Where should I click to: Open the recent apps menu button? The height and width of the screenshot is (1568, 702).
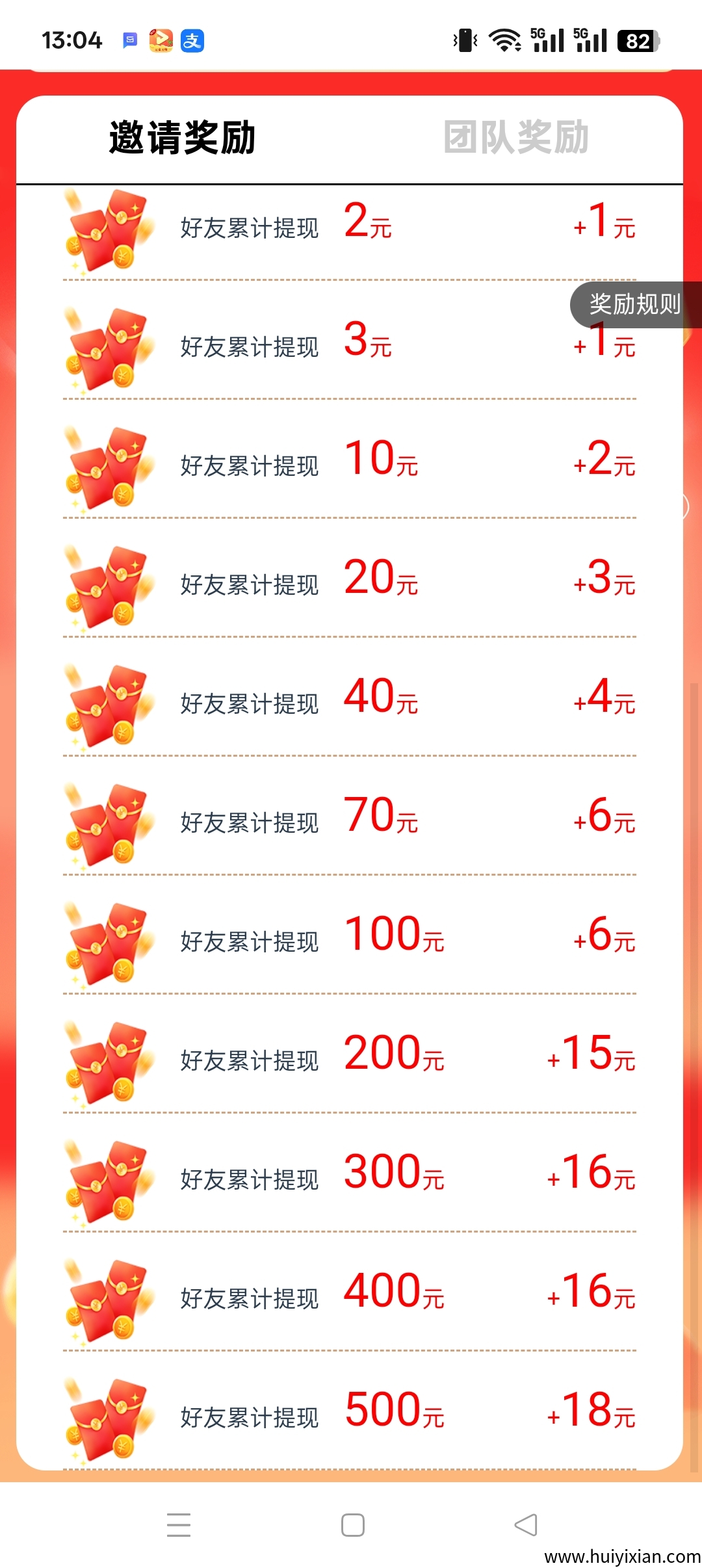179,1524
